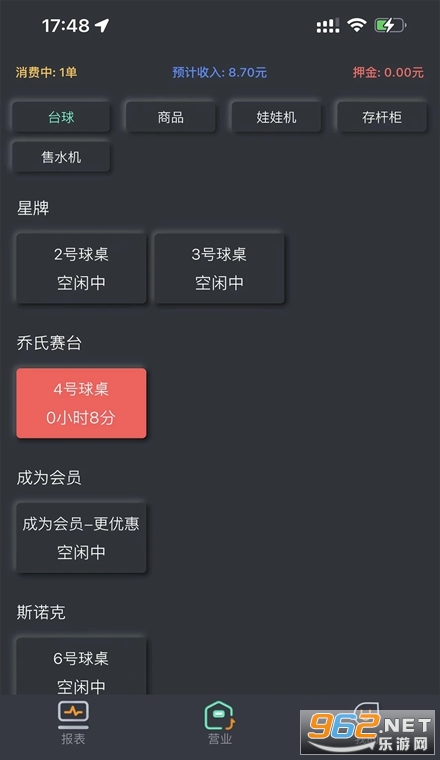Switch to the 商品 category

(x=171, y=117)
